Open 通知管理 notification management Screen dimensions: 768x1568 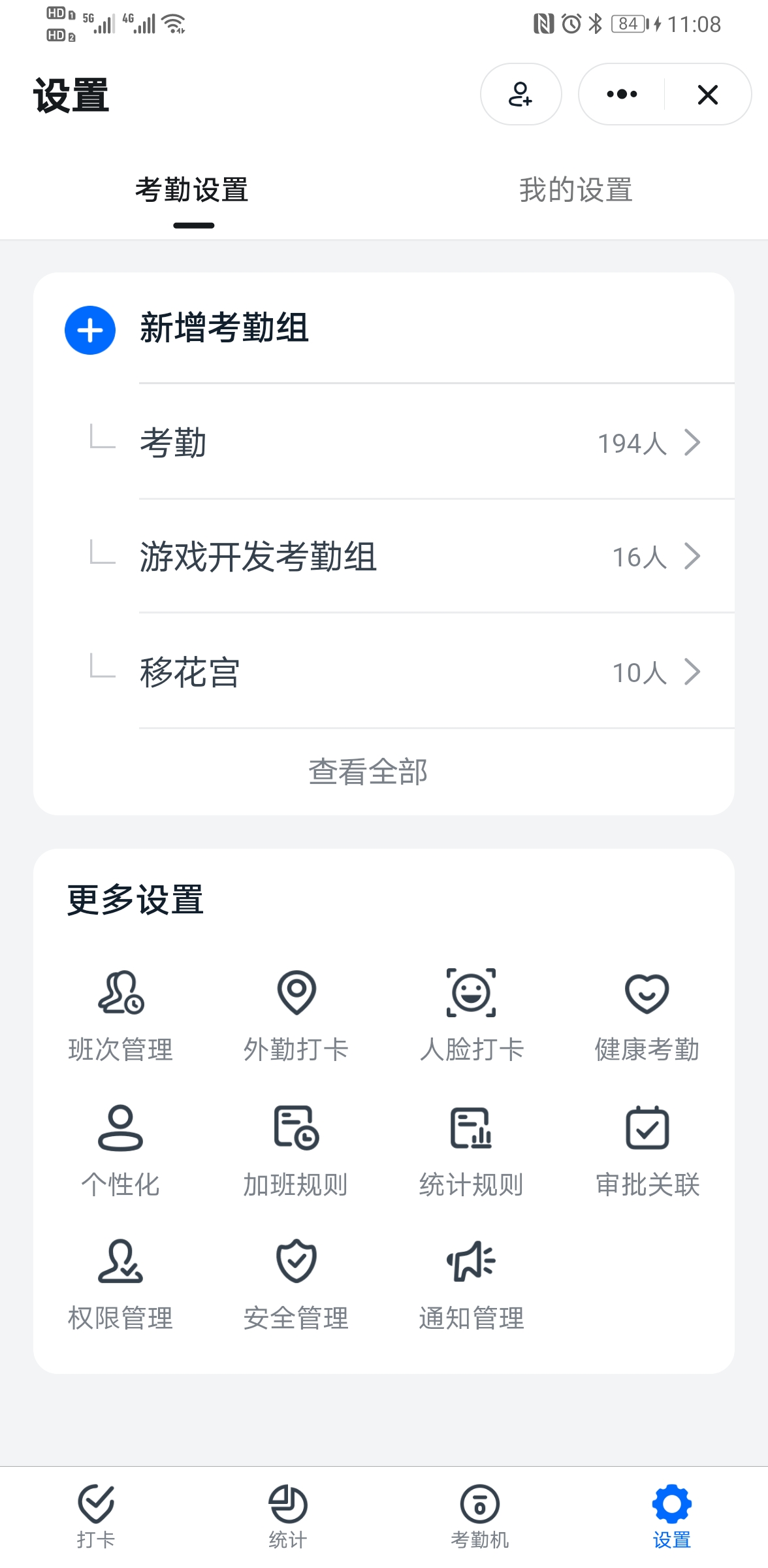click(472, 1284)
